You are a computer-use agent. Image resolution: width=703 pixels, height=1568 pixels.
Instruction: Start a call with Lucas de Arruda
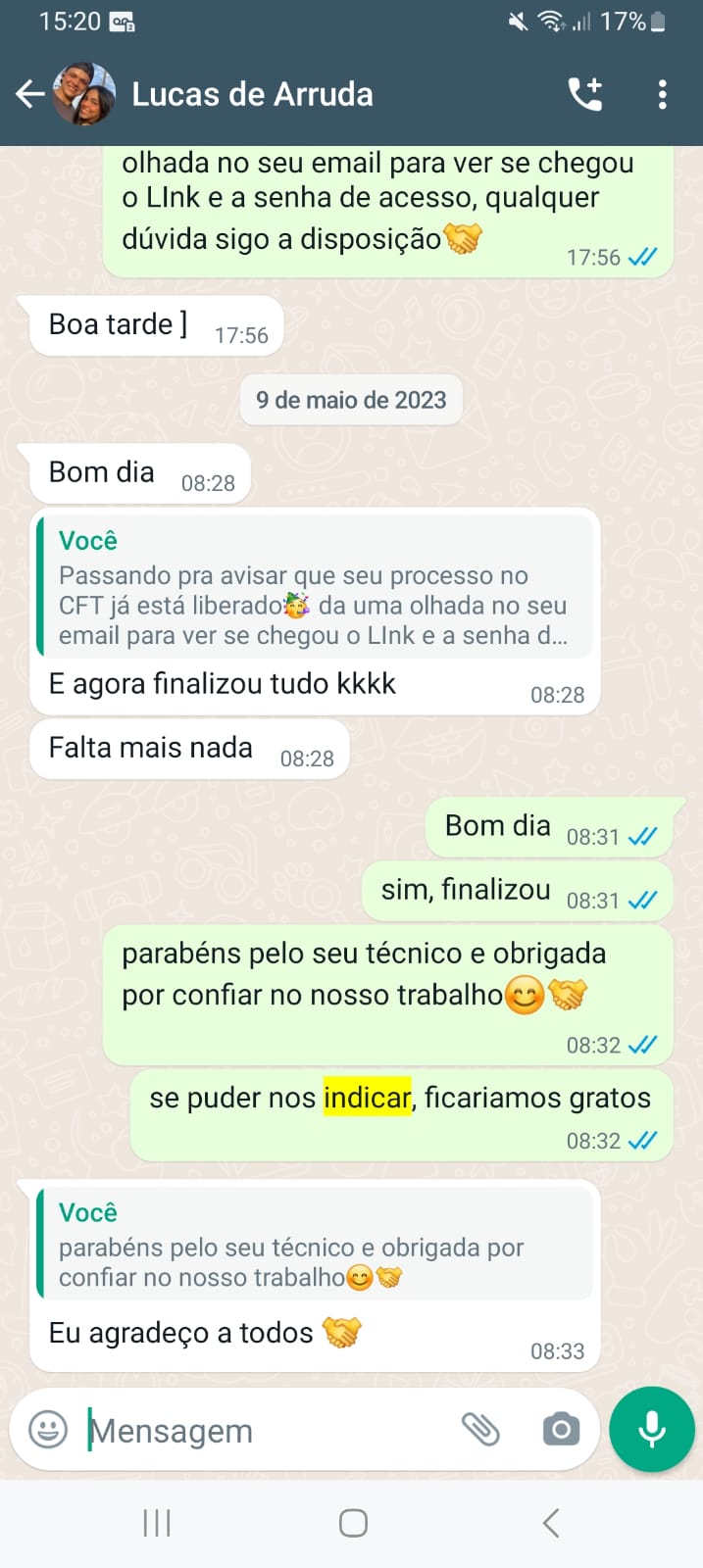coord(585,94)
